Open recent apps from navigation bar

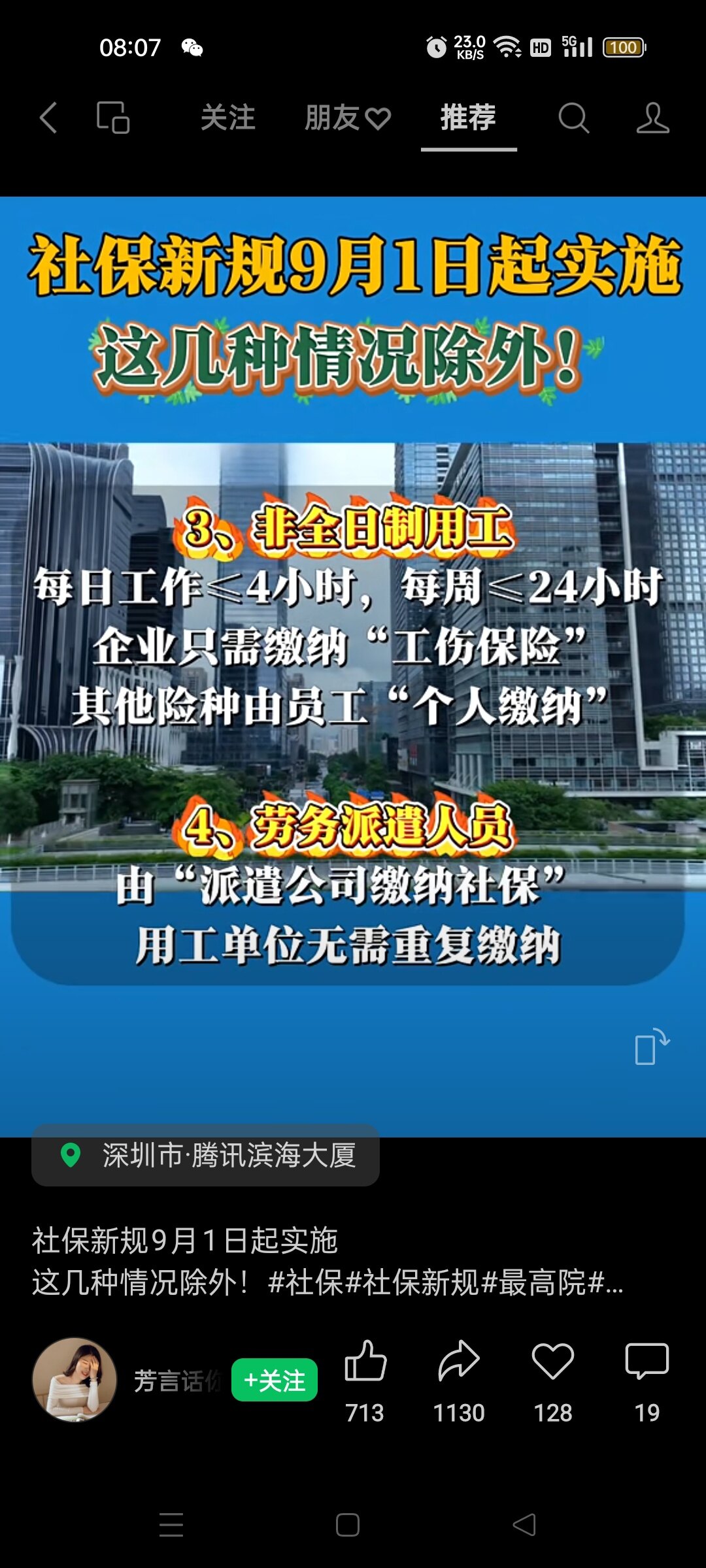pos(171,1525)
